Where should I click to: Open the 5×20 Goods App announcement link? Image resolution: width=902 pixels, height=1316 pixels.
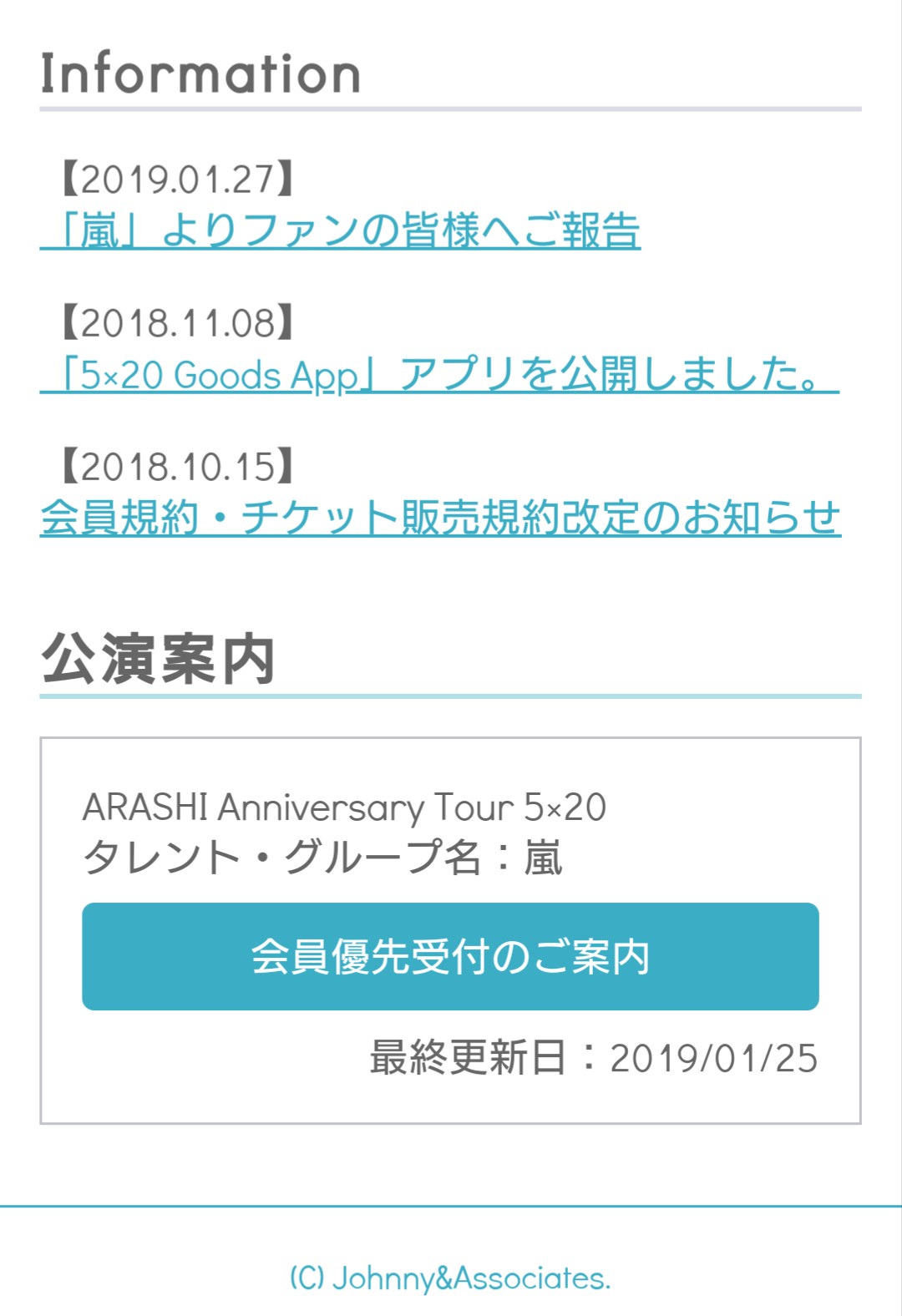tap(439, 373)
